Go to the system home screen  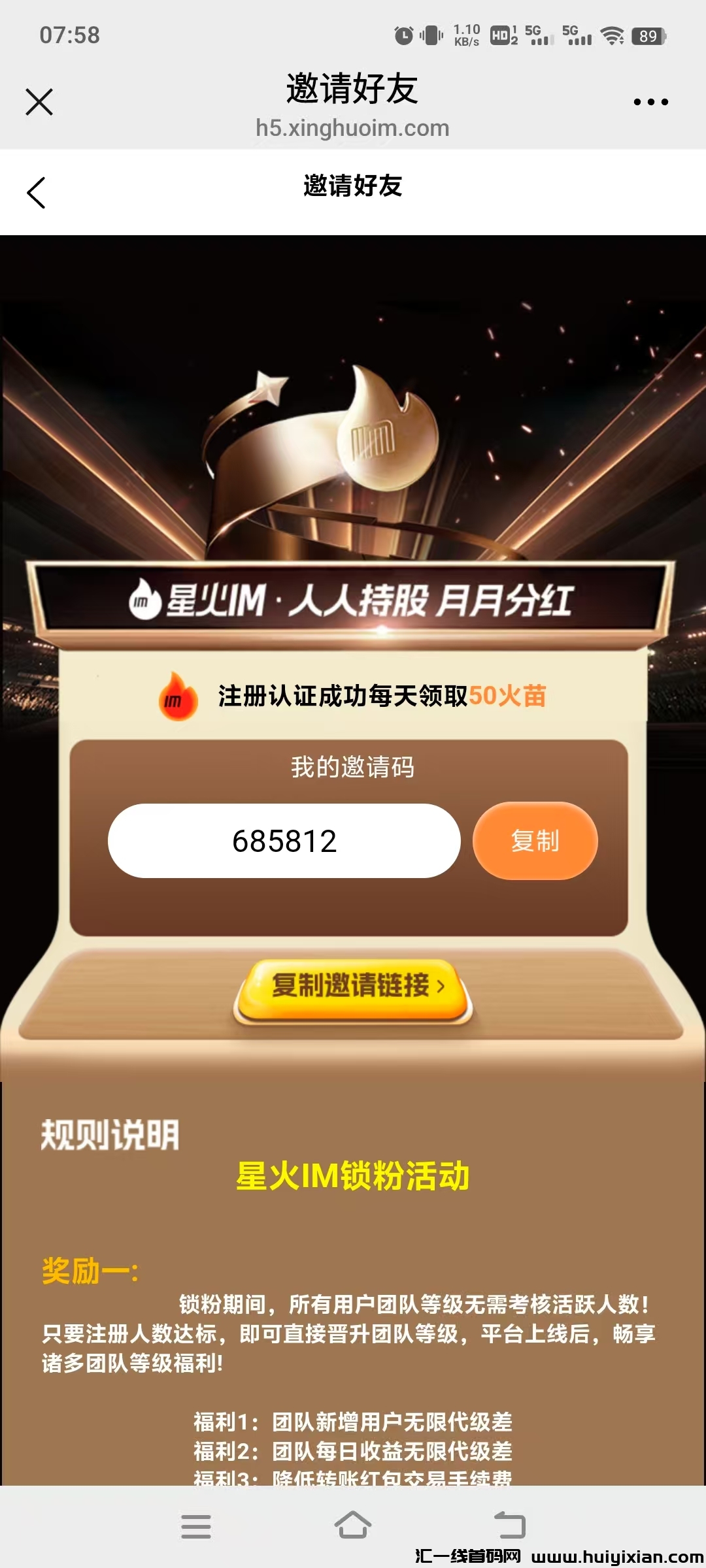point(353,1525)
